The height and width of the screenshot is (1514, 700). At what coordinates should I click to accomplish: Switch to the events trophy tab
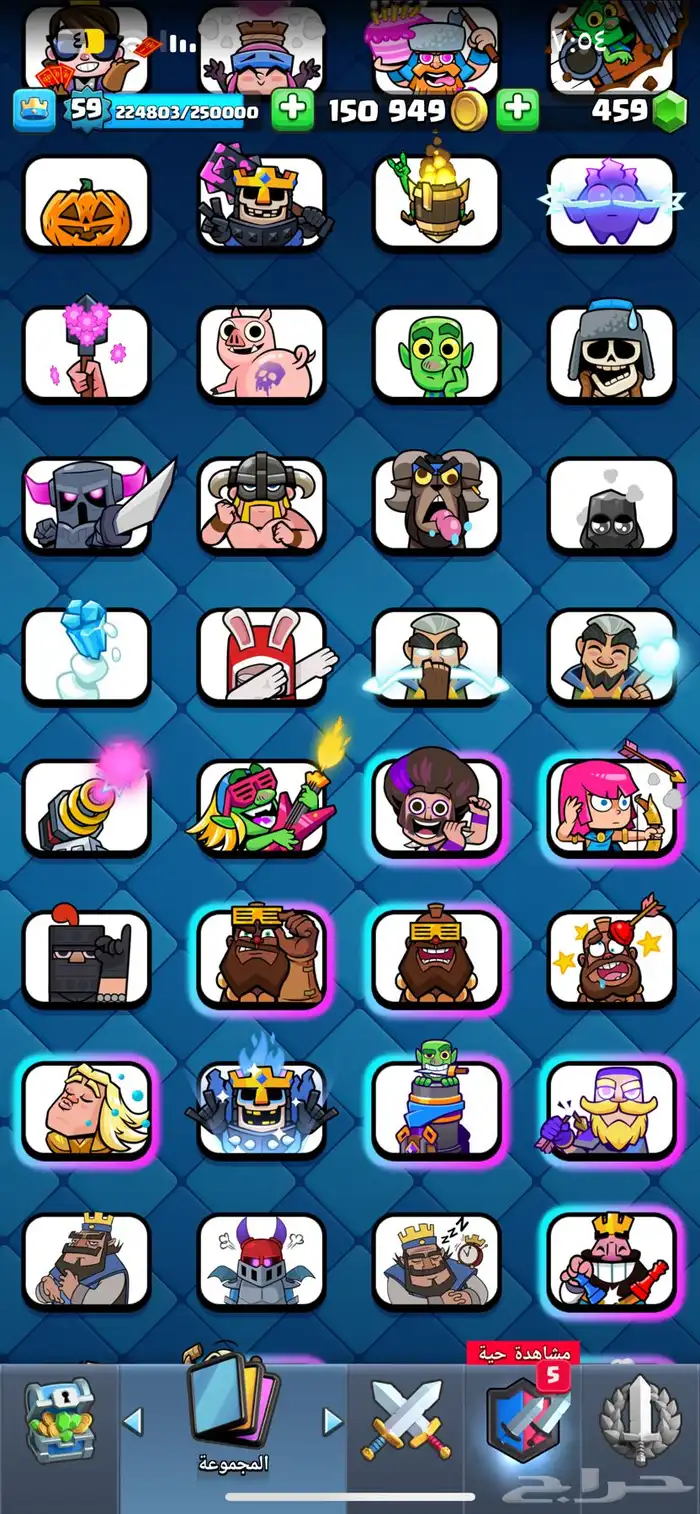click(640, 1420)
